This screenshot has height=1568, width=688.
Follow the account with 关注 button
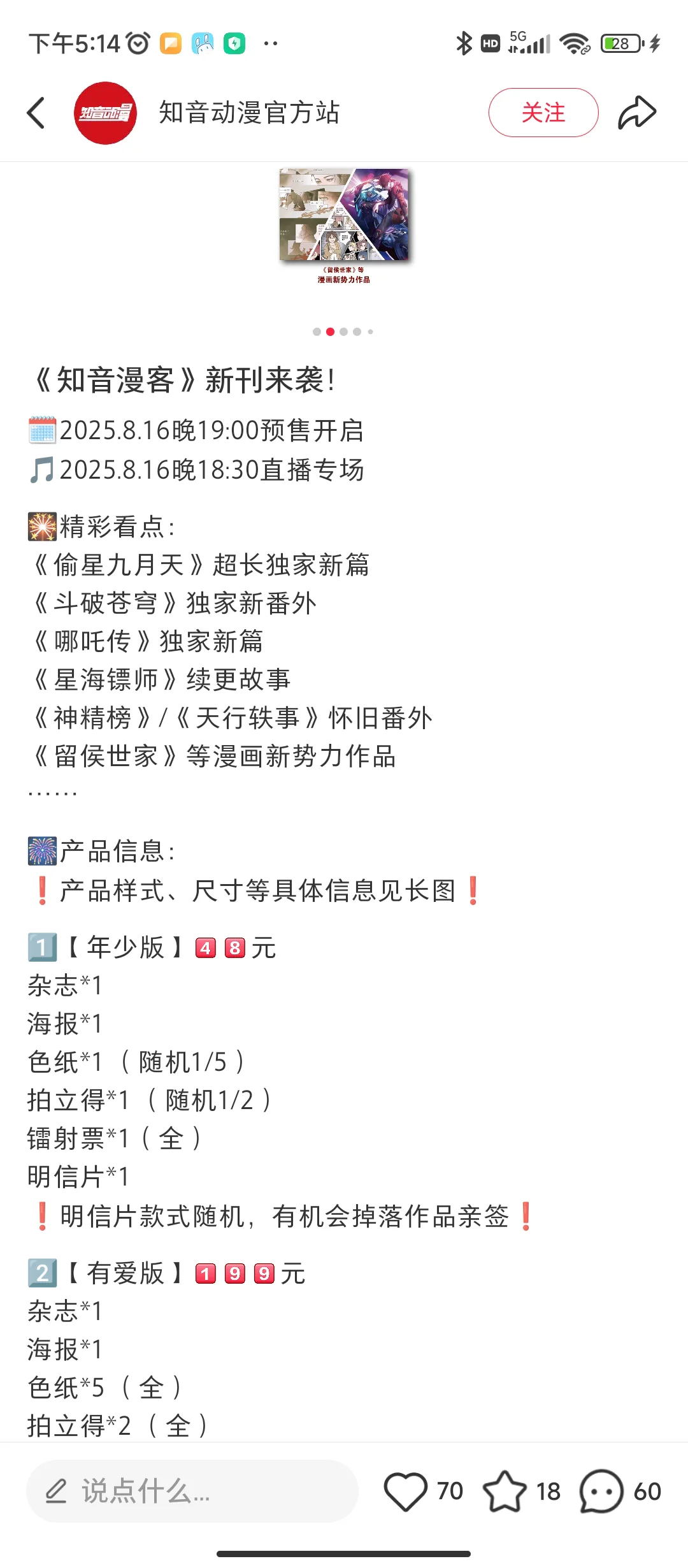[543, 113]
